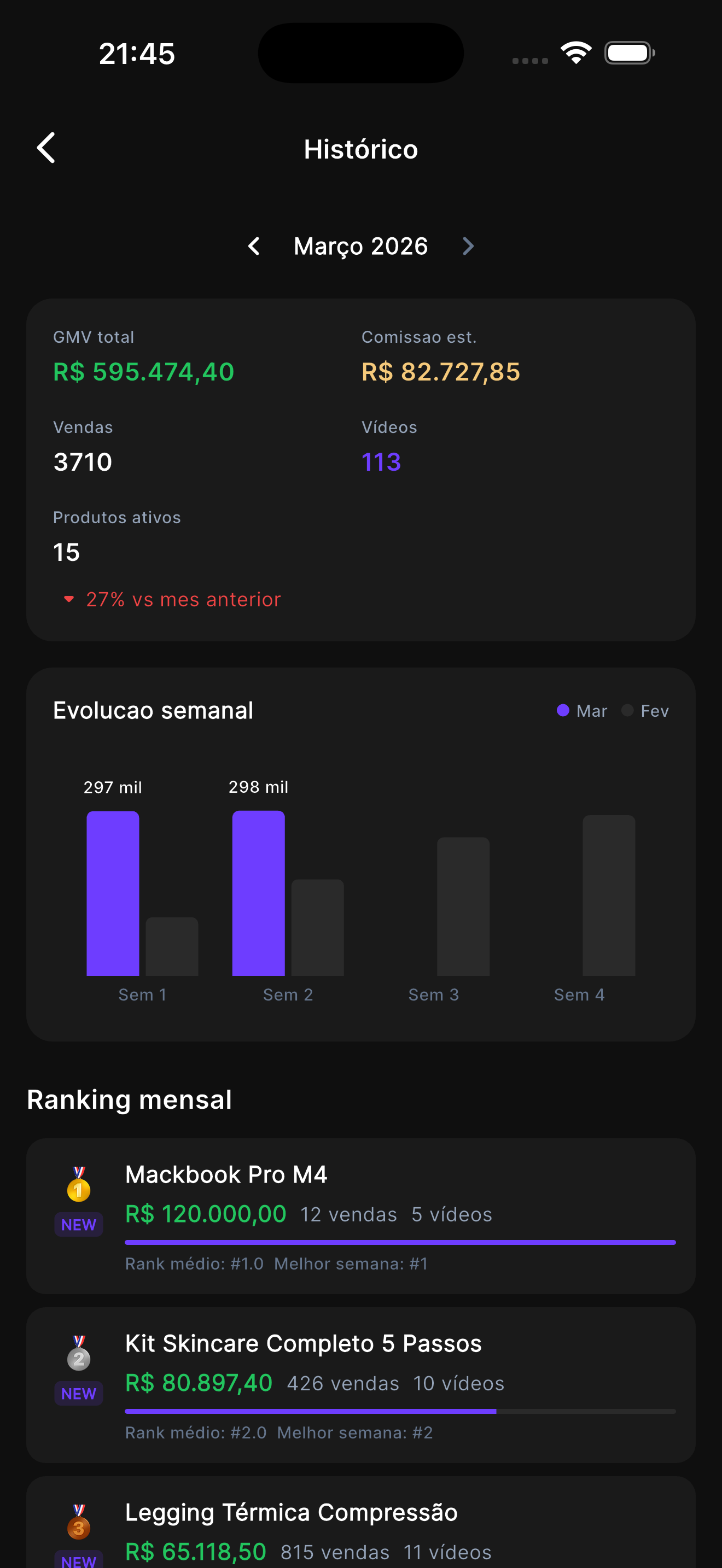Viewport: 722px width, 1568px height.
Task: Expand details for Março 2026
Action: point(361,246)
